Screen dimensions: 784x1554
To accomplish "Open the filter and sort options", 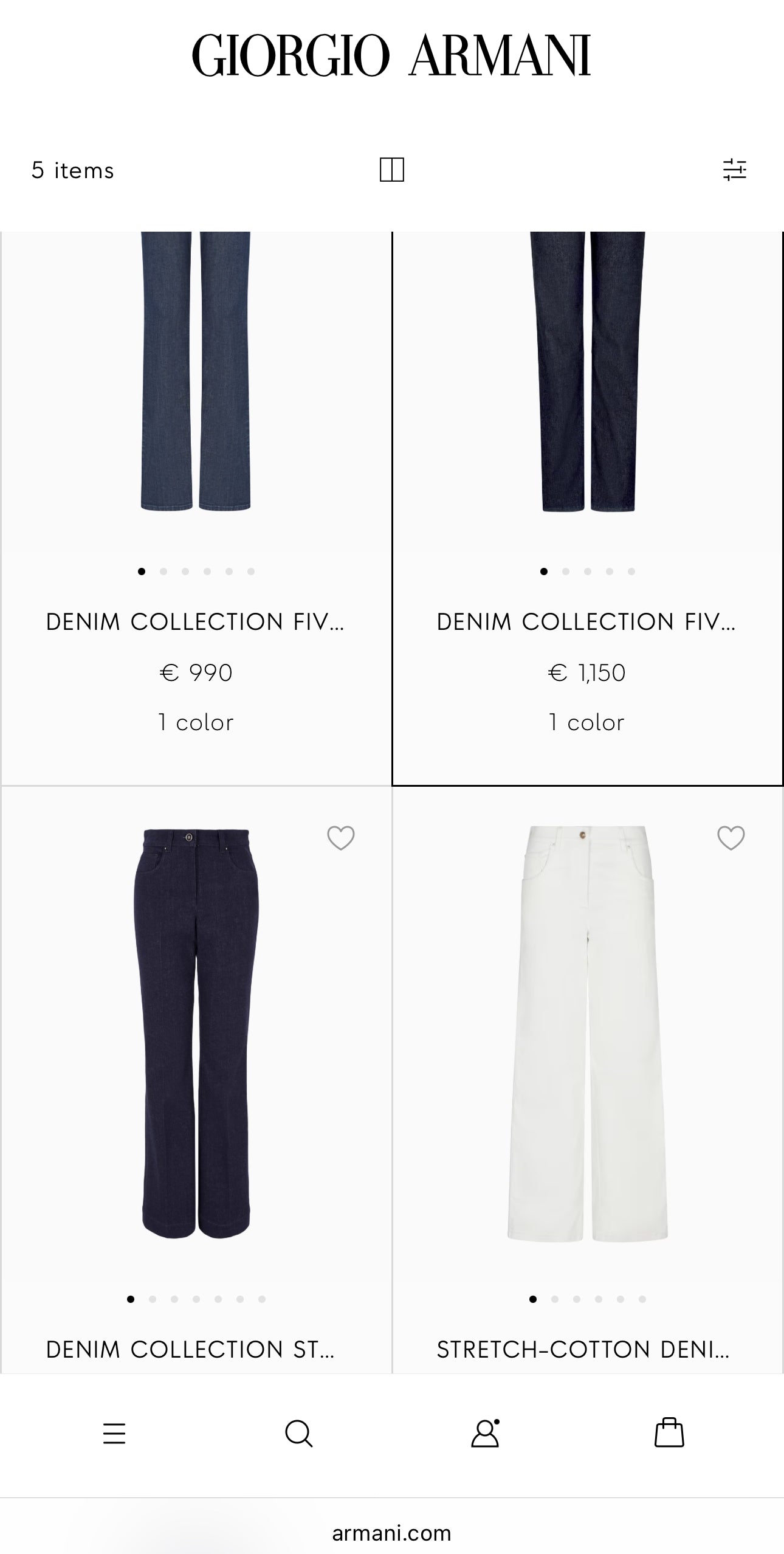I will 734,170.
